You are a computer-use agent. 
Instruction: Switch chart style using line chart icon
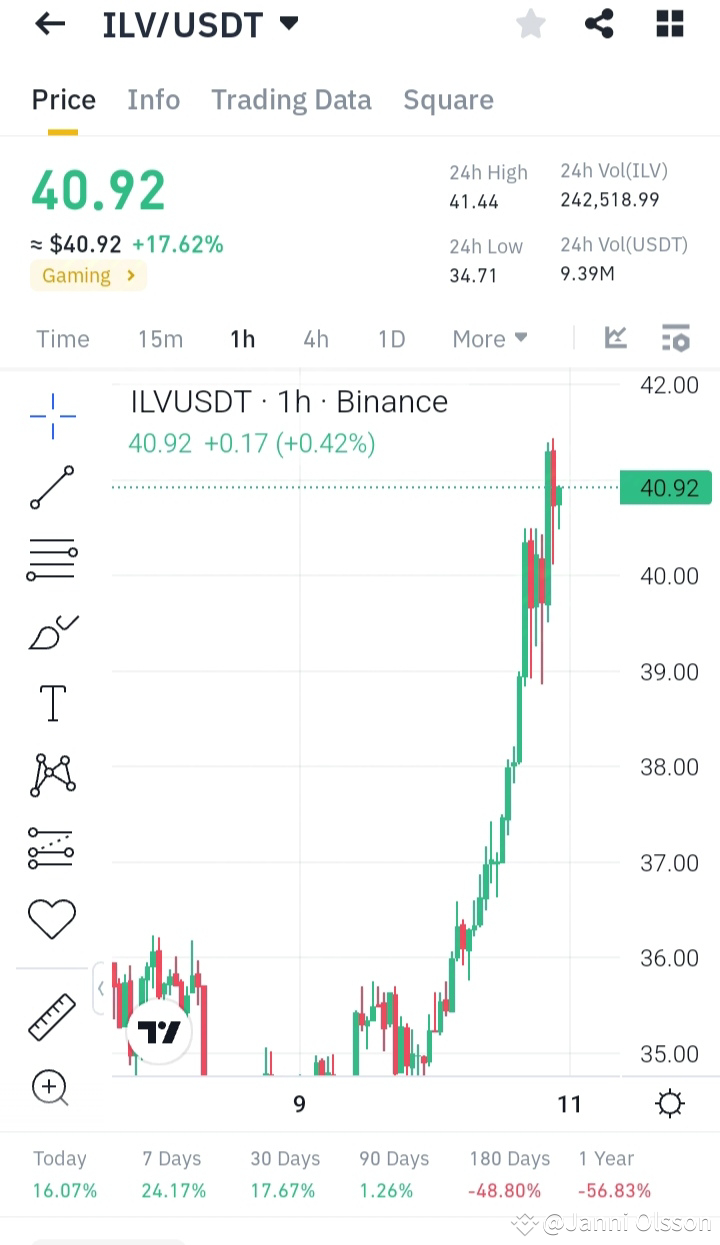point(615,338)
